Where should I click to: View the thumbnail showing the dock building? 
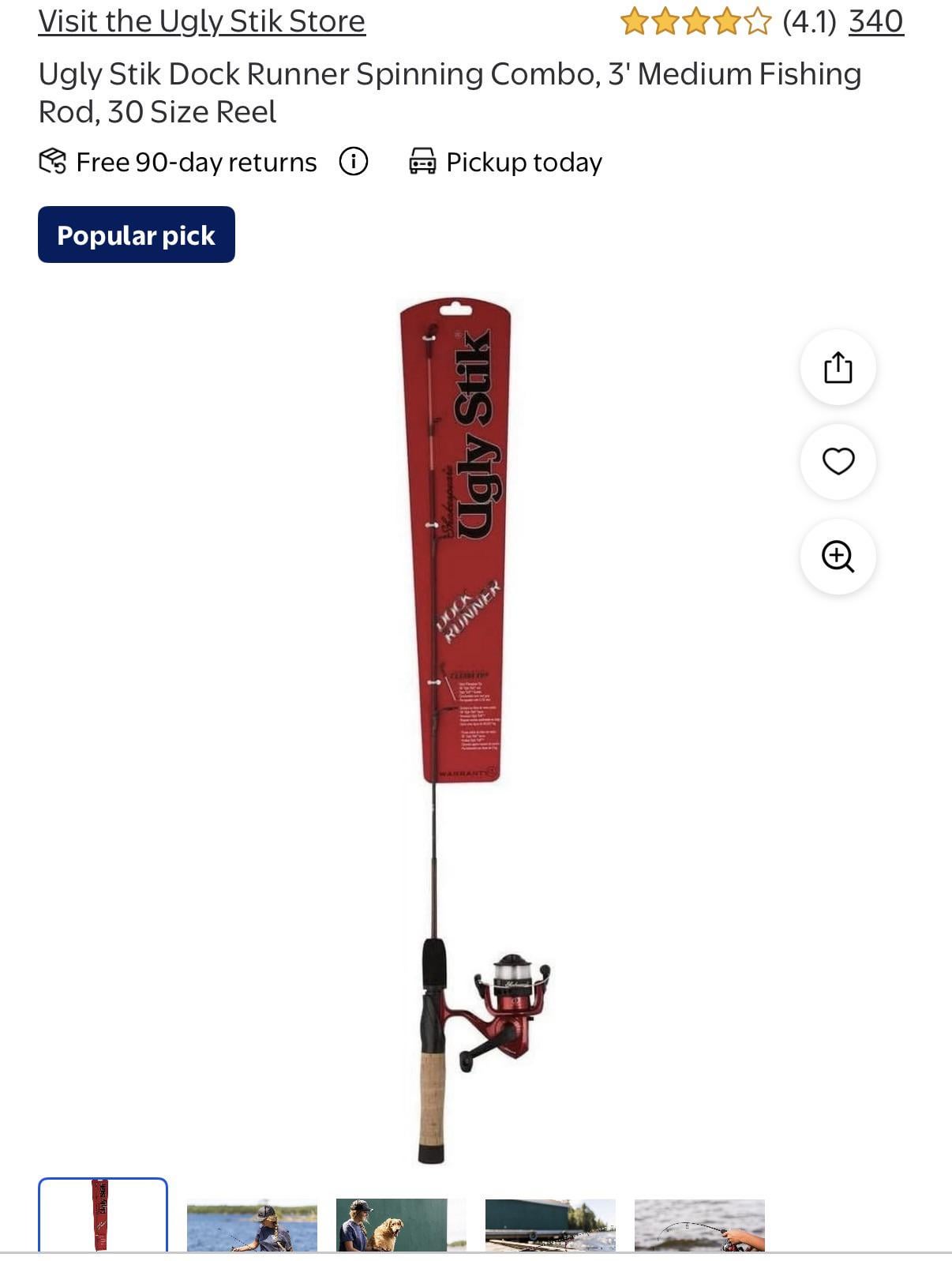(x=550, y=1226)
